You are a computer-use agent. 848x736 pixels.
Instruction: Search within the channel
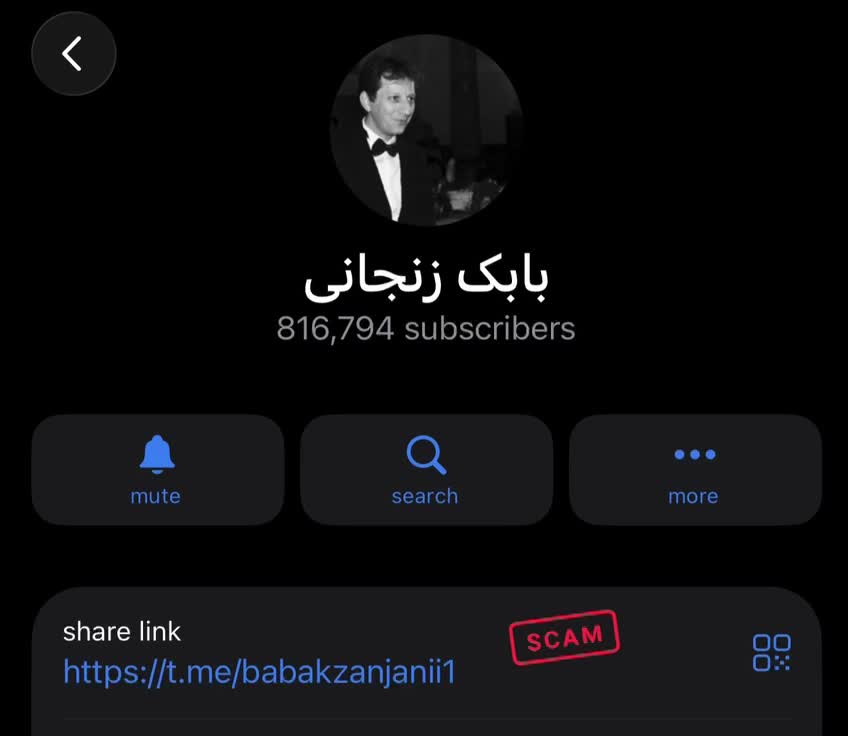coord(426,470)
